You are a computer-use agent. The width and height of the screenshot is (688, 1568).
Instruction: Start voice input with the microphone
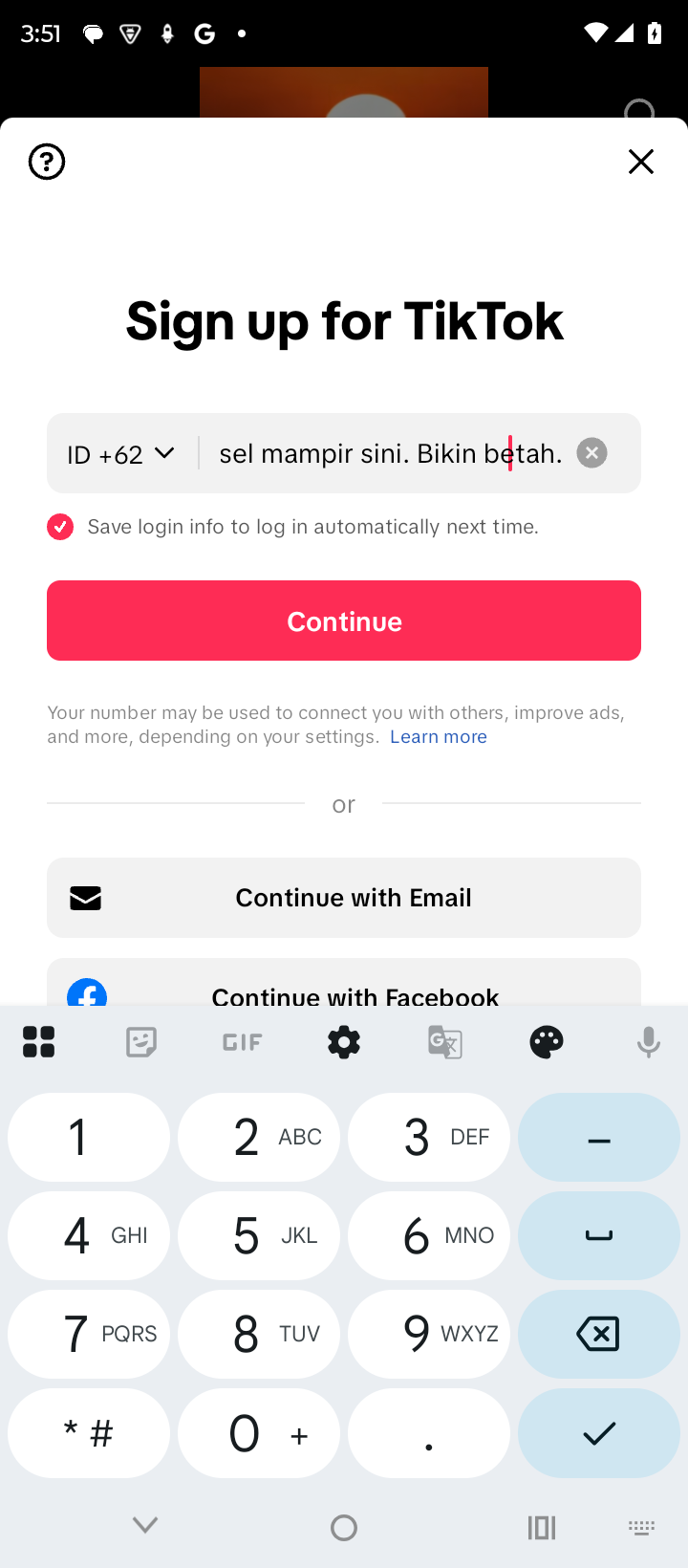[648, 1041]
